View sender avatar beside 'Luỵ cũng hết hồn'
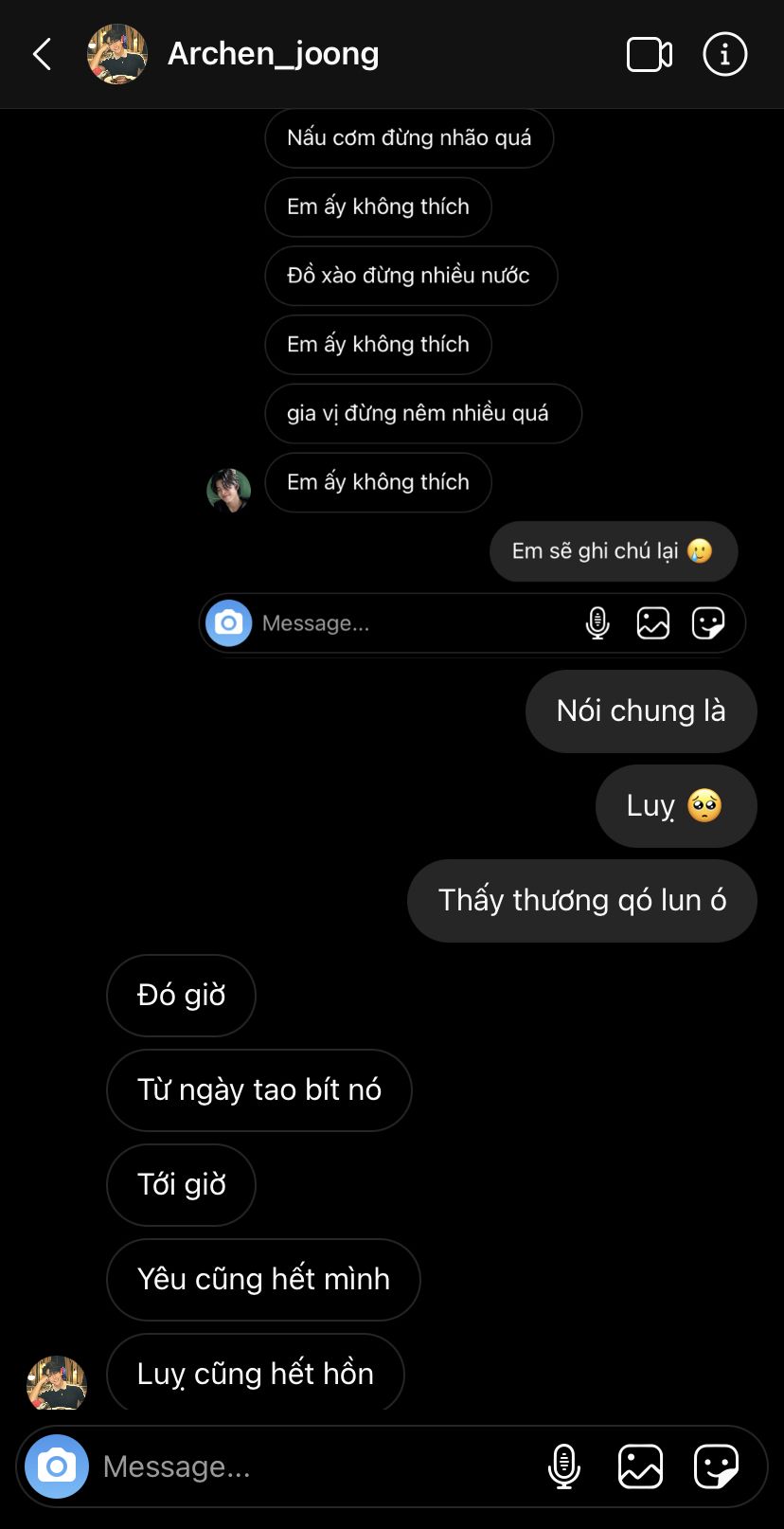Screen dimensions: 784x1529 coord(57,1382)
